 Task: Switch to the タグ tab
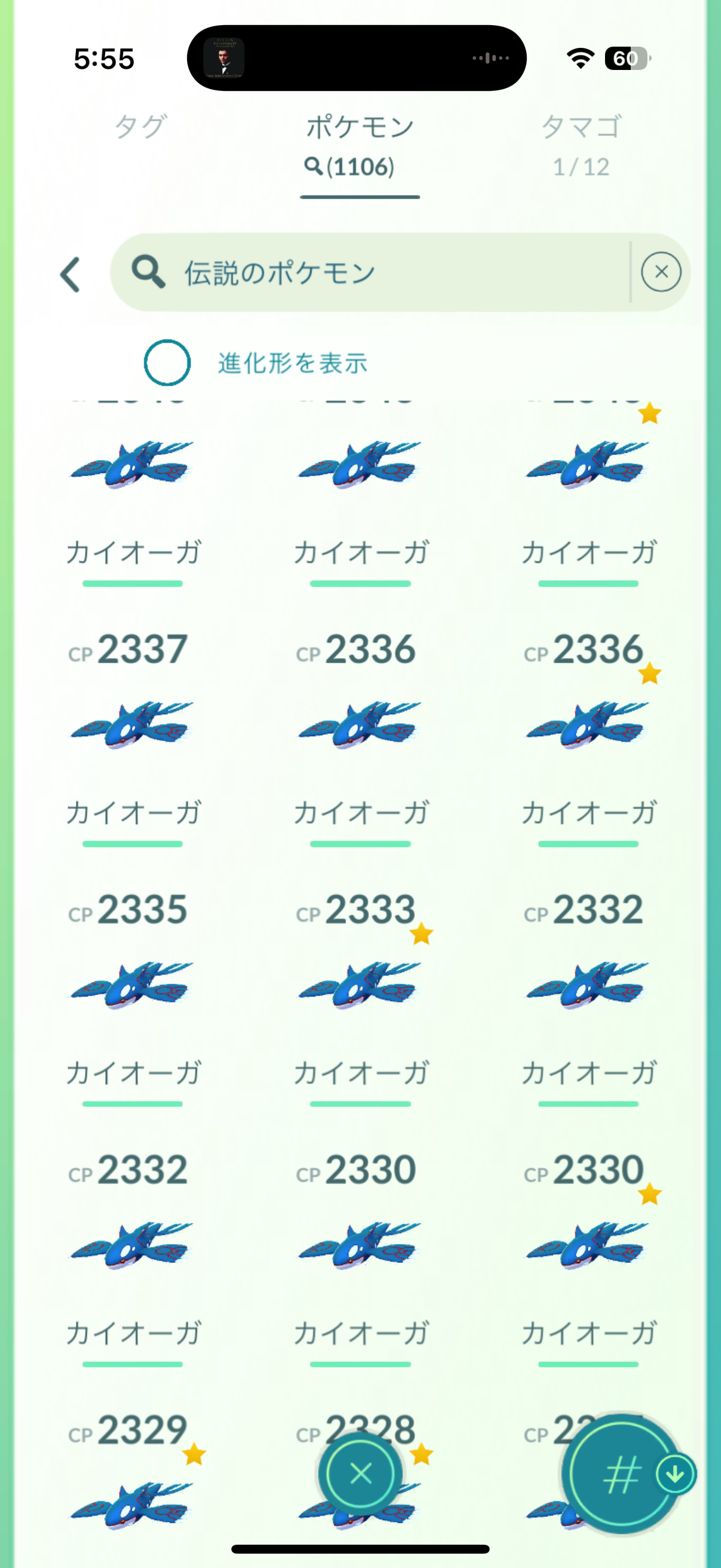(140, 128)
